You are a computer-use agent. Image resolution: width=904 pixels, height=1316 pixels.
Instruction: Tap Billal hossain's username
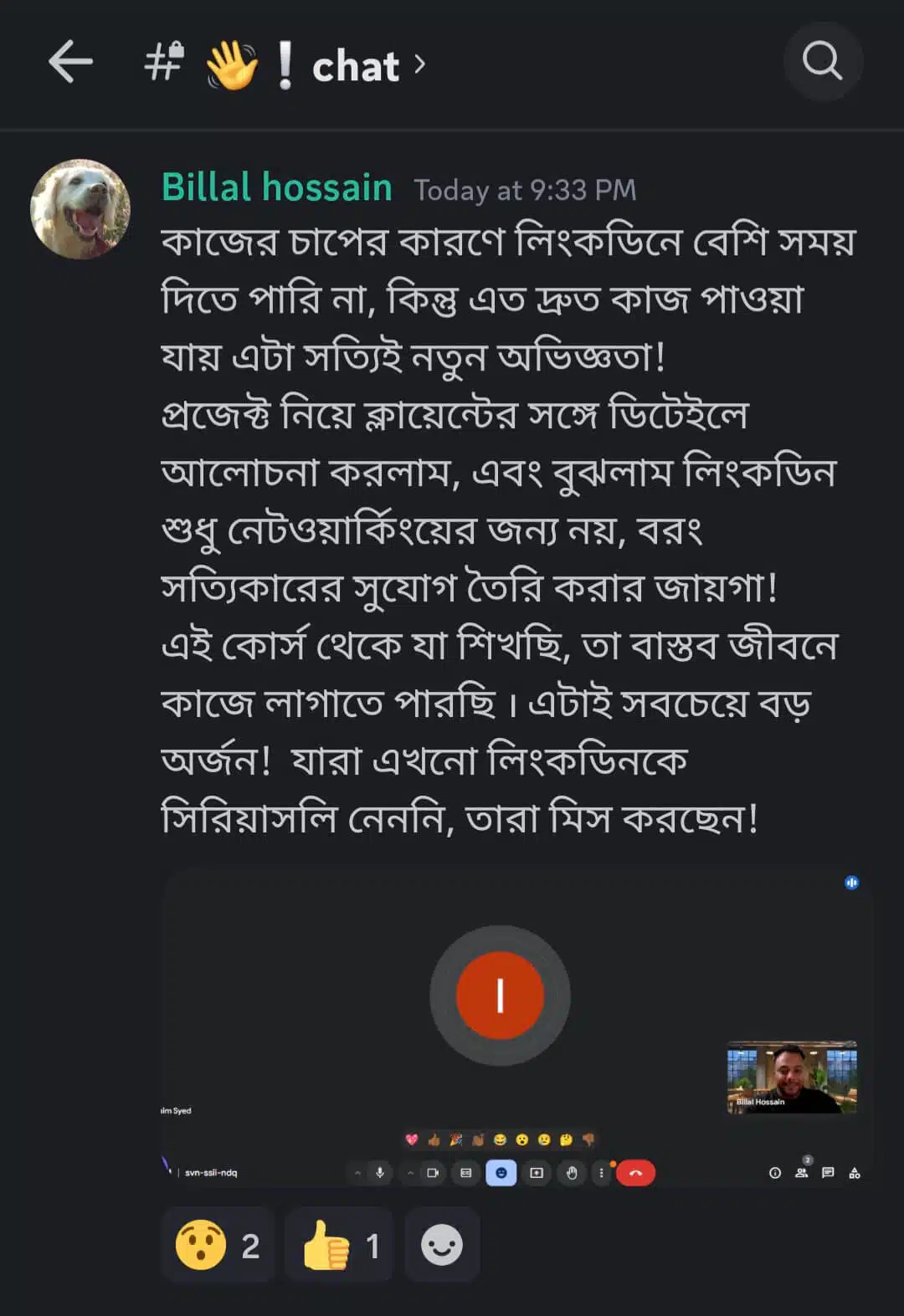coord(276,187)
